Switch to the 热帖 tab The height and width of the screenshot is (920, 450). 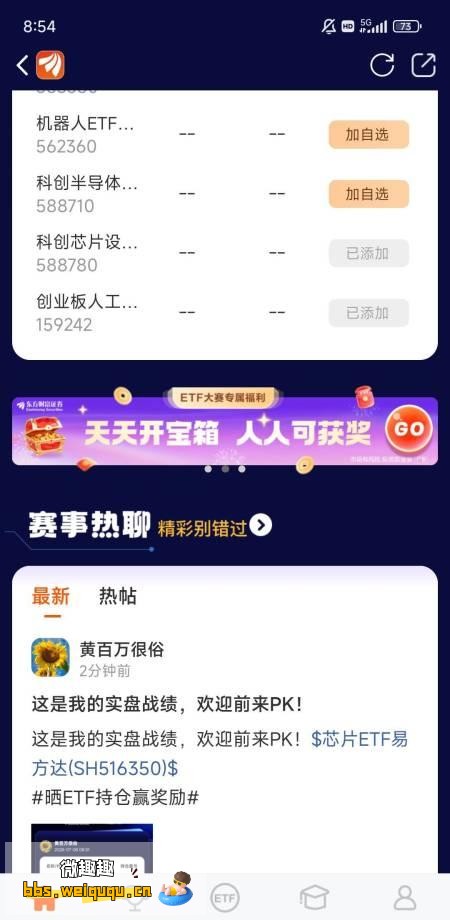pyautogui.click(x=118, y=596)
